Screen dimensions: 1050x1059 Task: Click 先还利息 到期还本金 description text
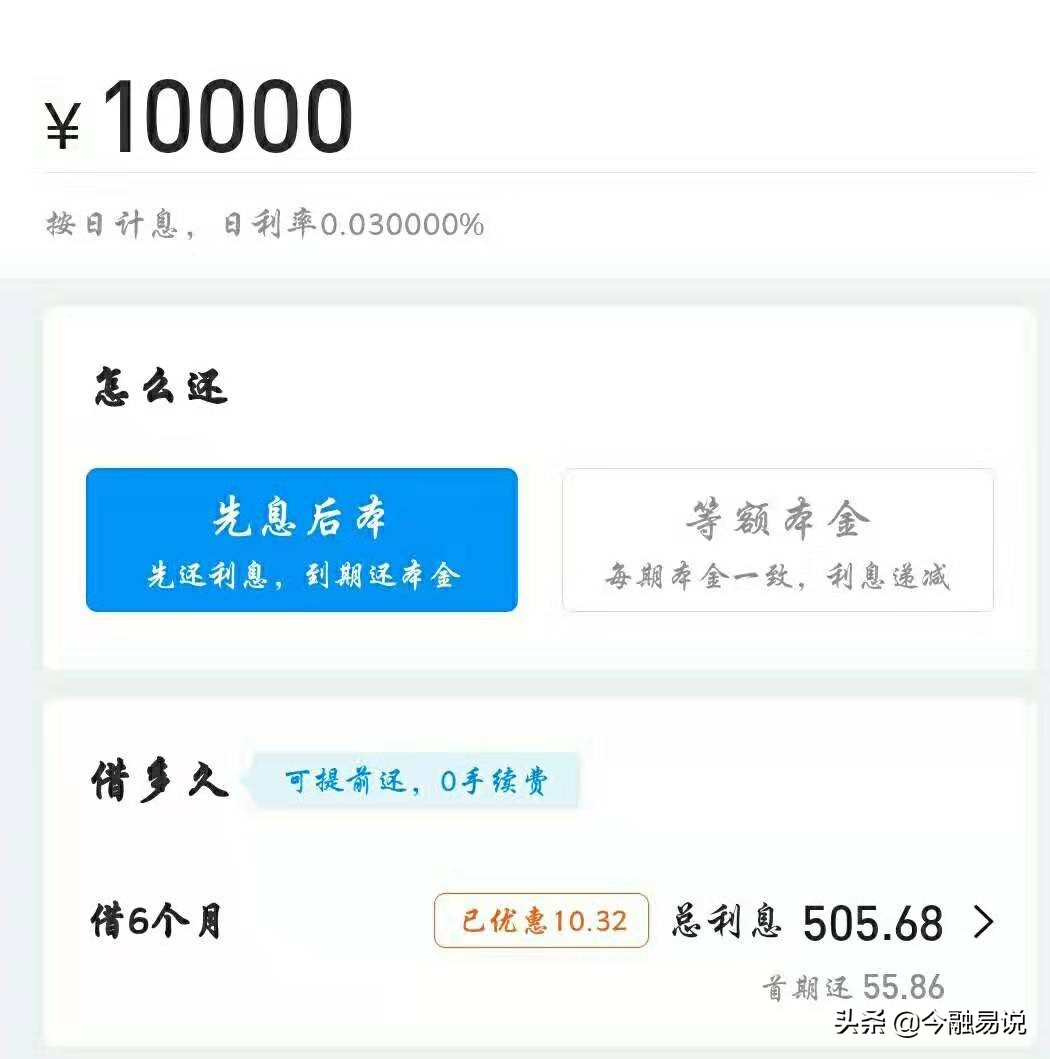pos(301,575)
